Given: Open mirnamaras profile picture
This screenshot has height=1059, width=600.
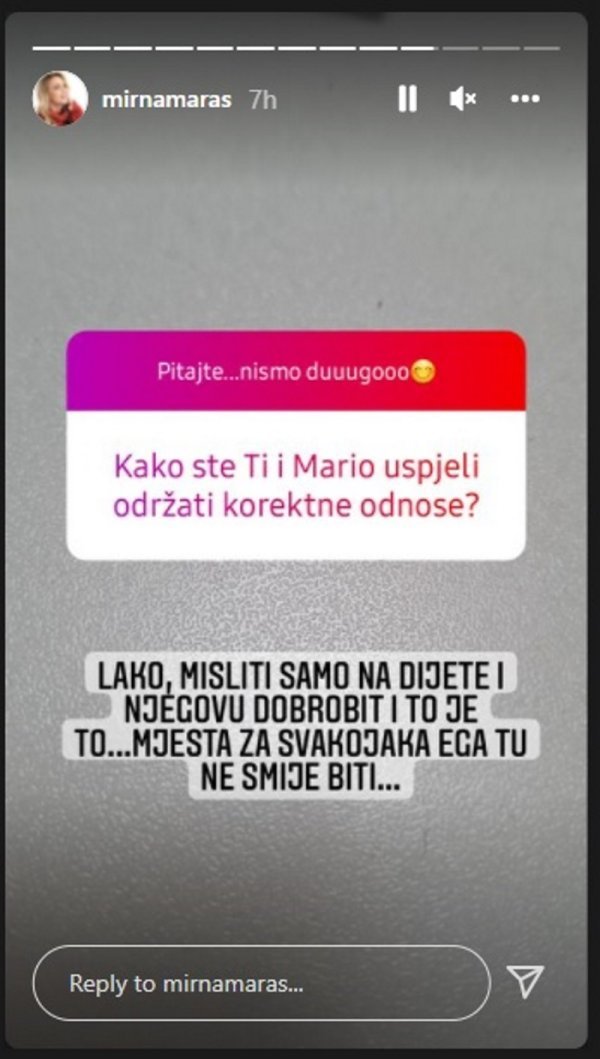Looking at the screenshot, I should click(58, 98).
